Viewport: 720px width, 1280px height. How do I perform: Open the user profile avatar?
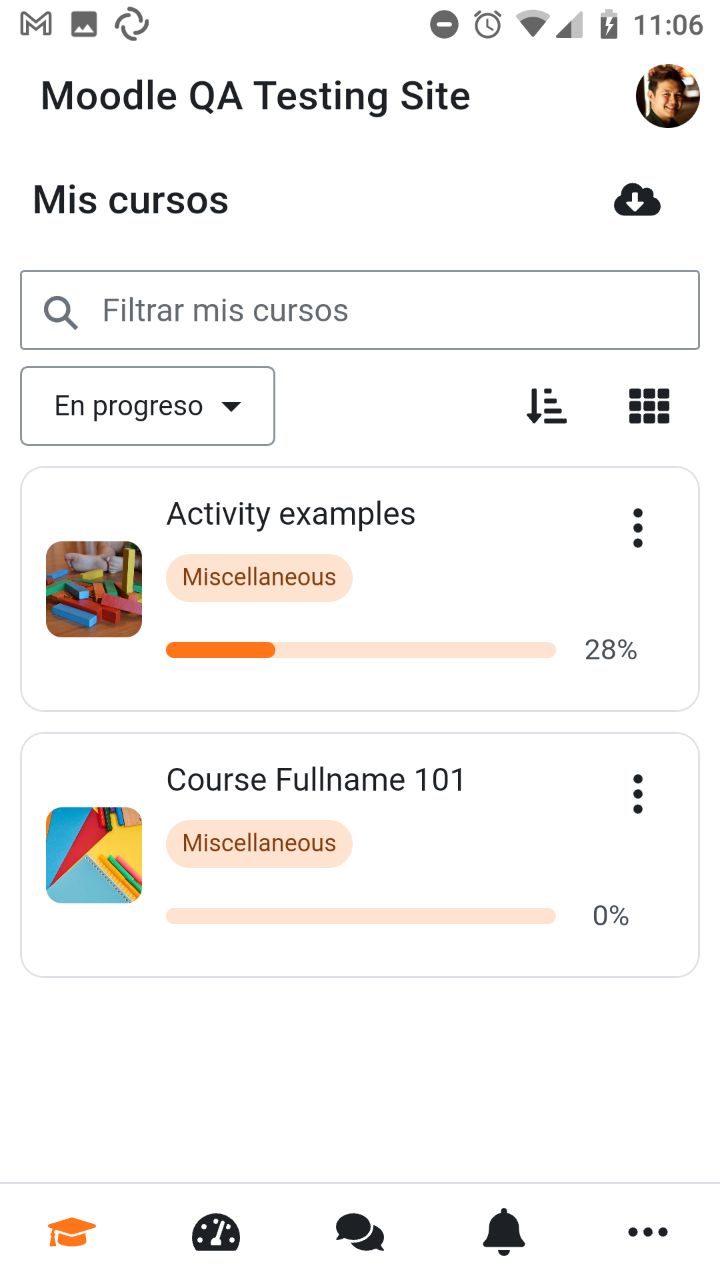coord(667,96)
